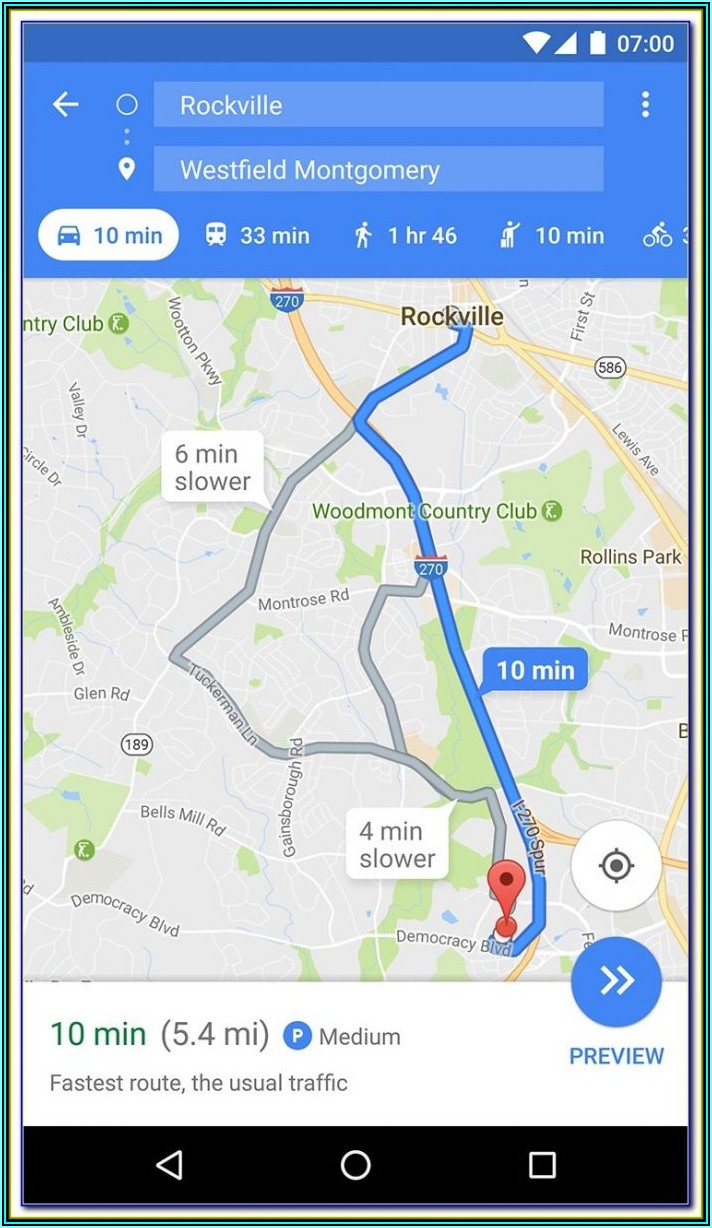Switch to walking 1 hr 46 option

(x=405, y=236)
